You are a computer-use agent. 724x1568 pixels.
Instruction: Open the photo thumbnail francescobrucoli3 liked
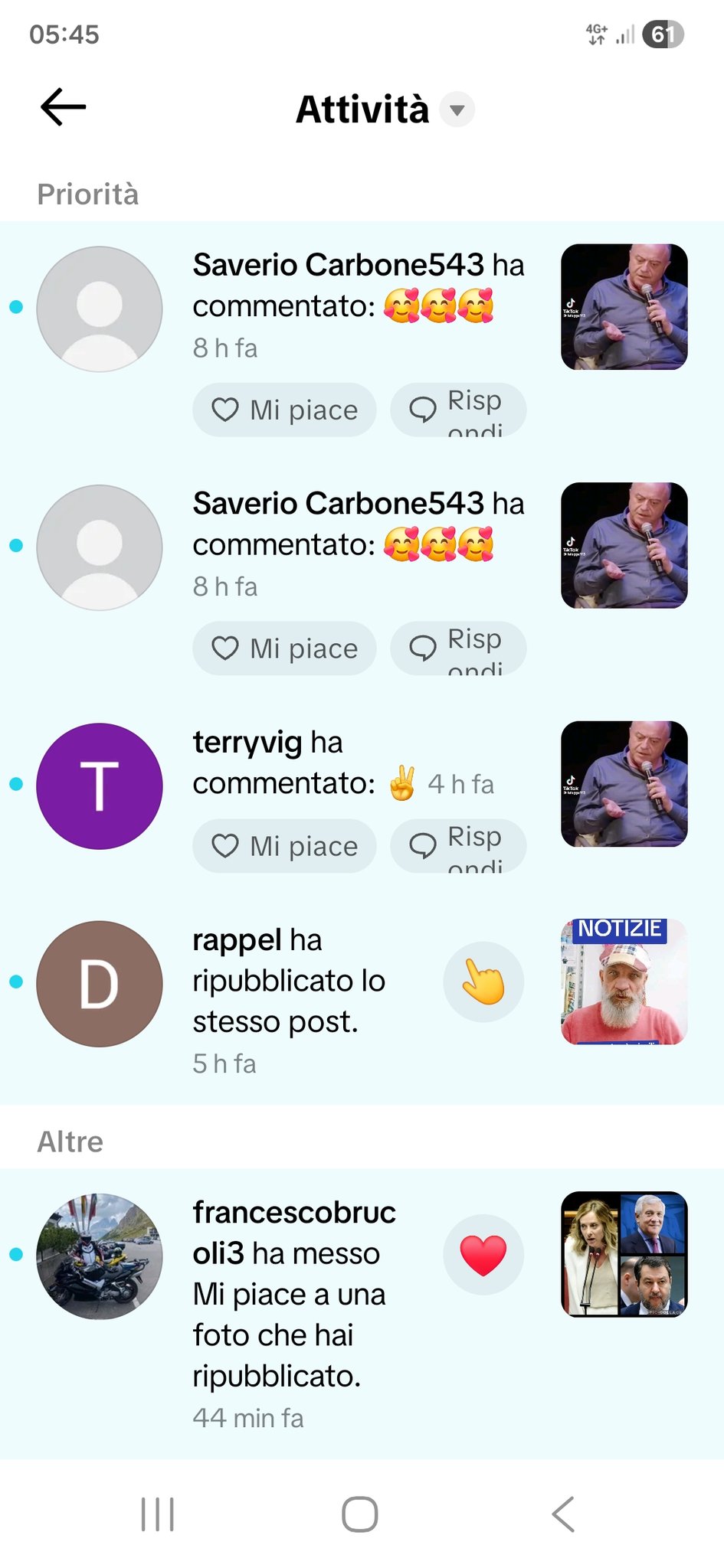pos(624,1254)
